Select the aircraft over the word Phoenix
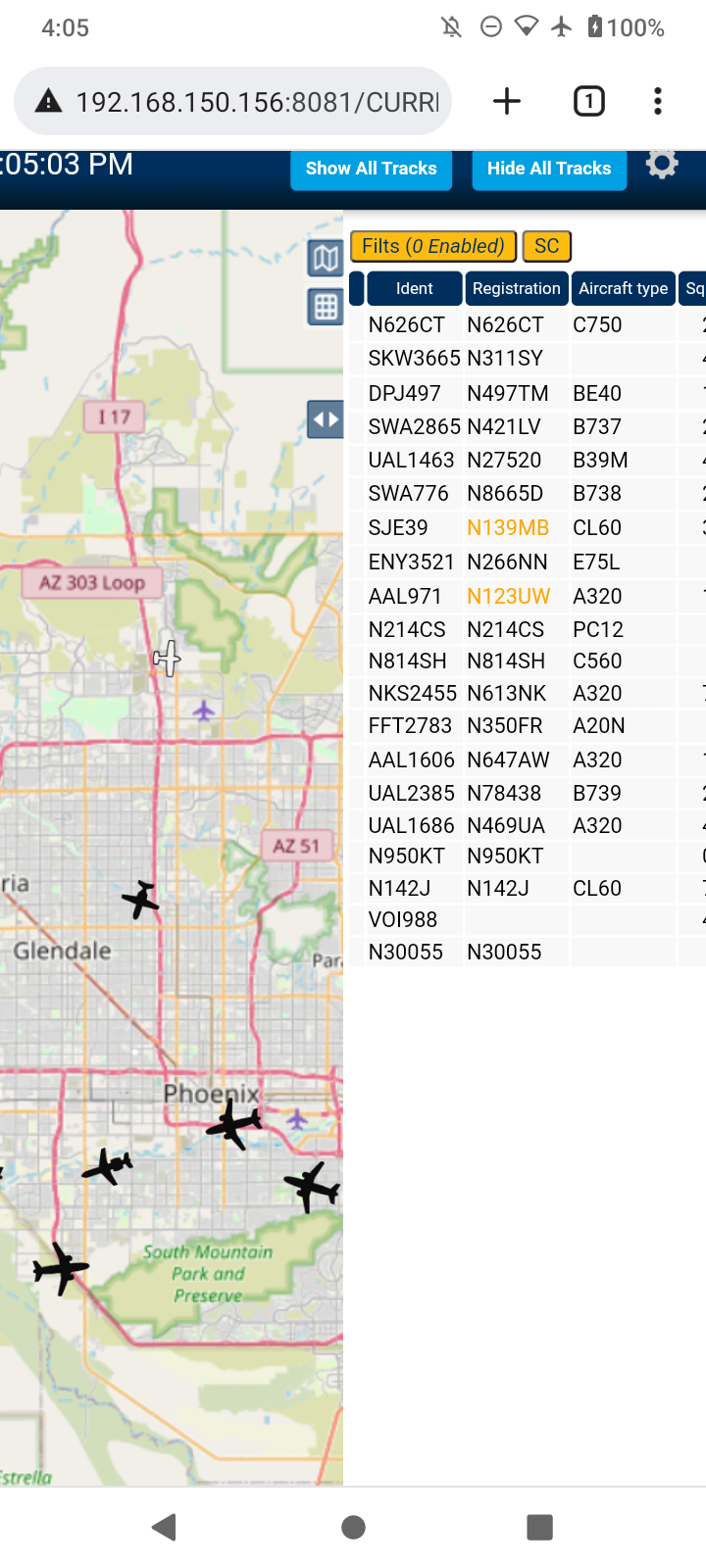 [x=234, y=1123]
